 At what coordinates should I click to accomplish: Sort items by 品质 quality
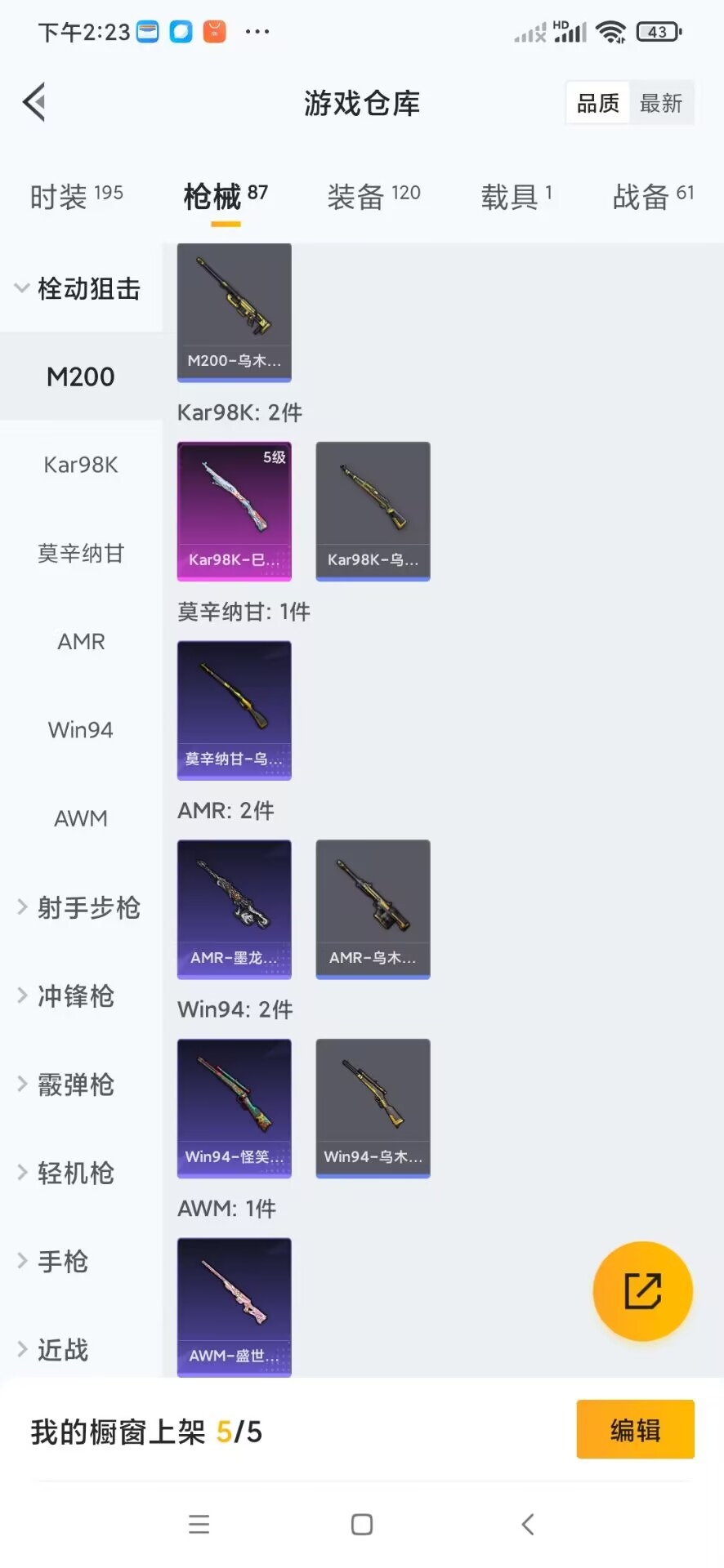tap(597, 102)
